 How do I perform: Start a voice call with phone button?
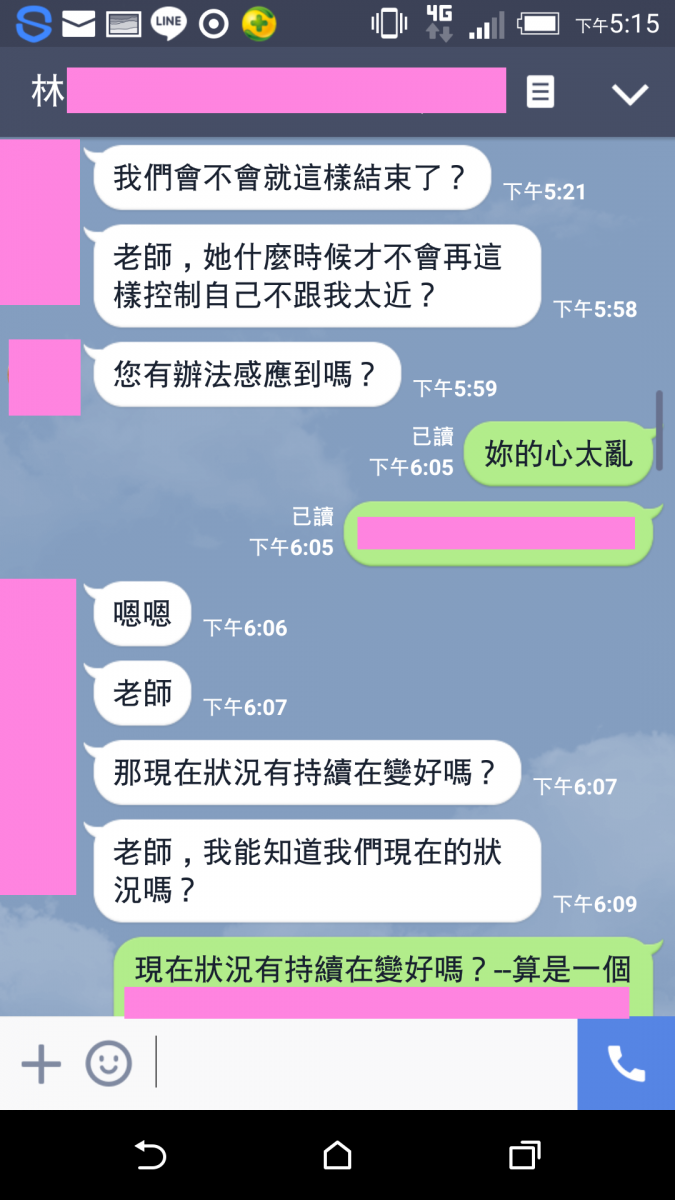coord(626,1063)
